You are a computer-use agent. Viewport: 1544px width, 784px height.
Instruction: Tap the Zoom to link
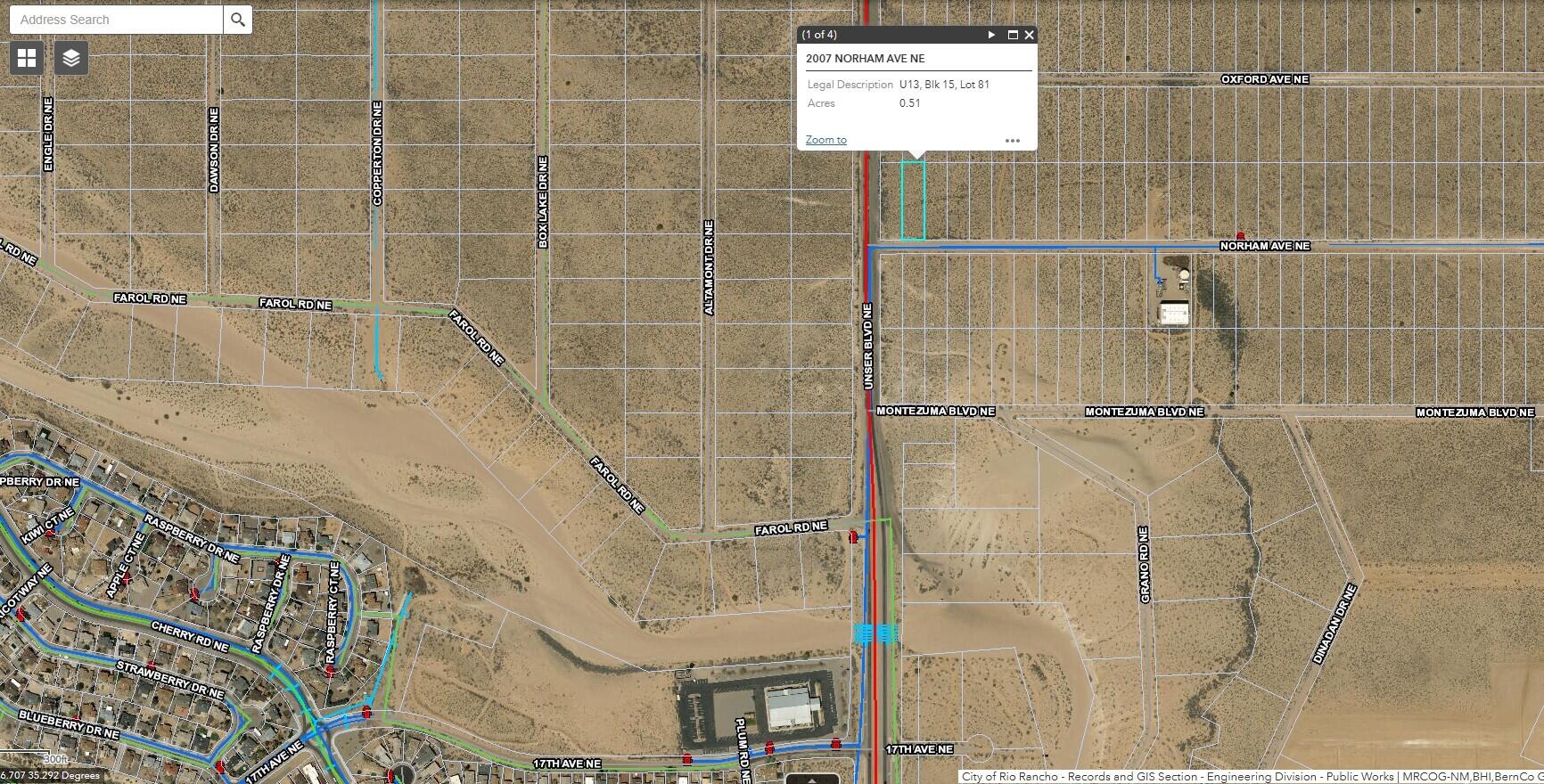point(825,140)
